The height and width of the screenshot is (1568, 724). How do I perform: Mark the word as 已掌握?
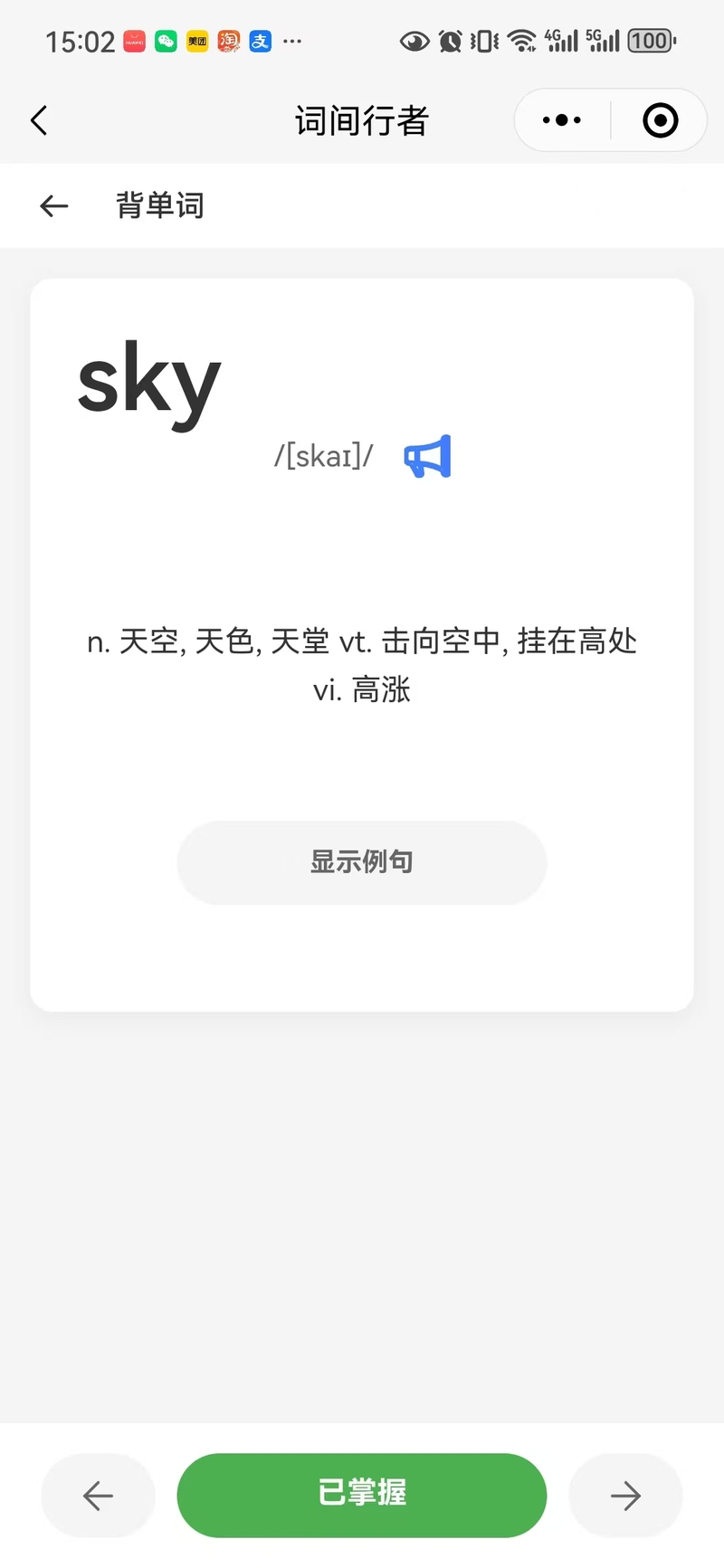[362, 1494]
